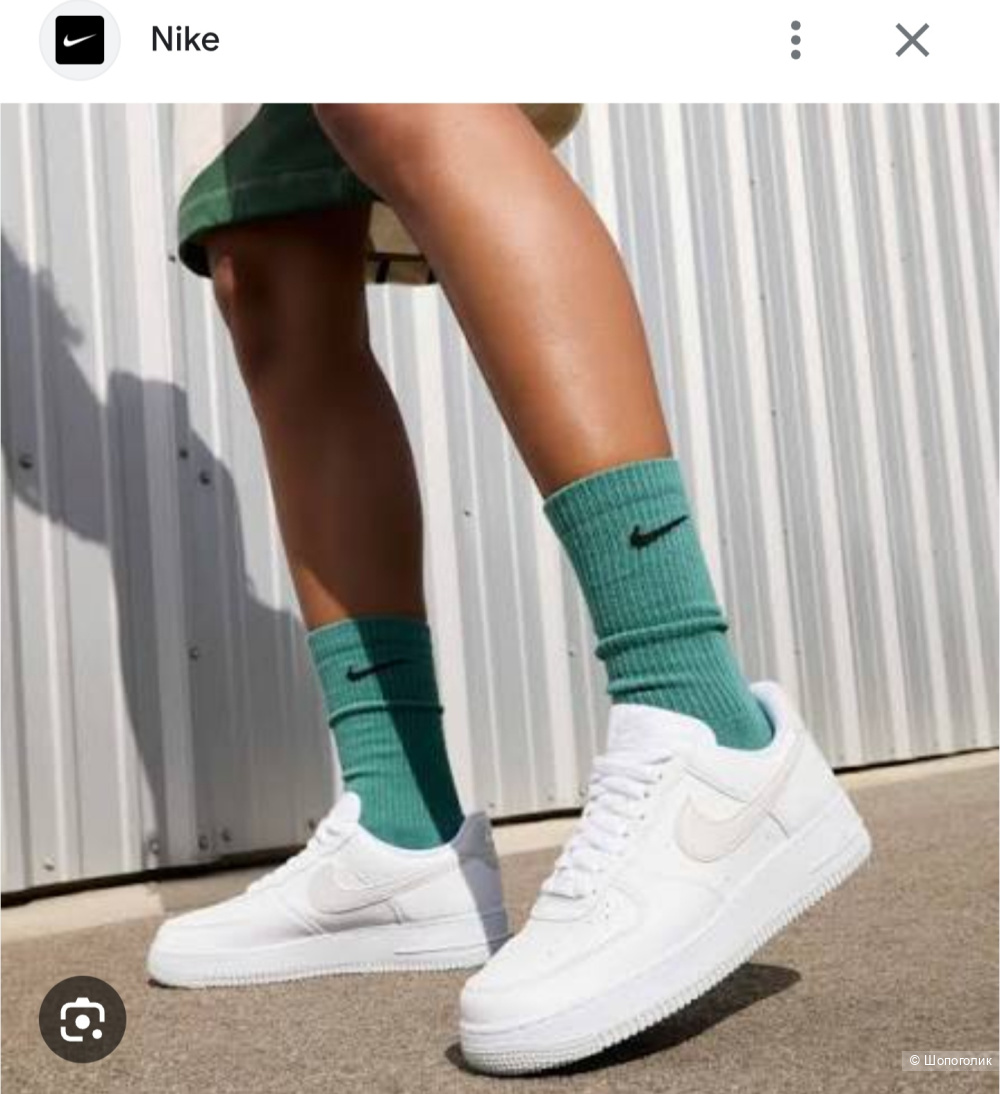Viewport: 1000px width, 1094px height.
Task: Open the Nike source link
Action: [x=184, y=40]
